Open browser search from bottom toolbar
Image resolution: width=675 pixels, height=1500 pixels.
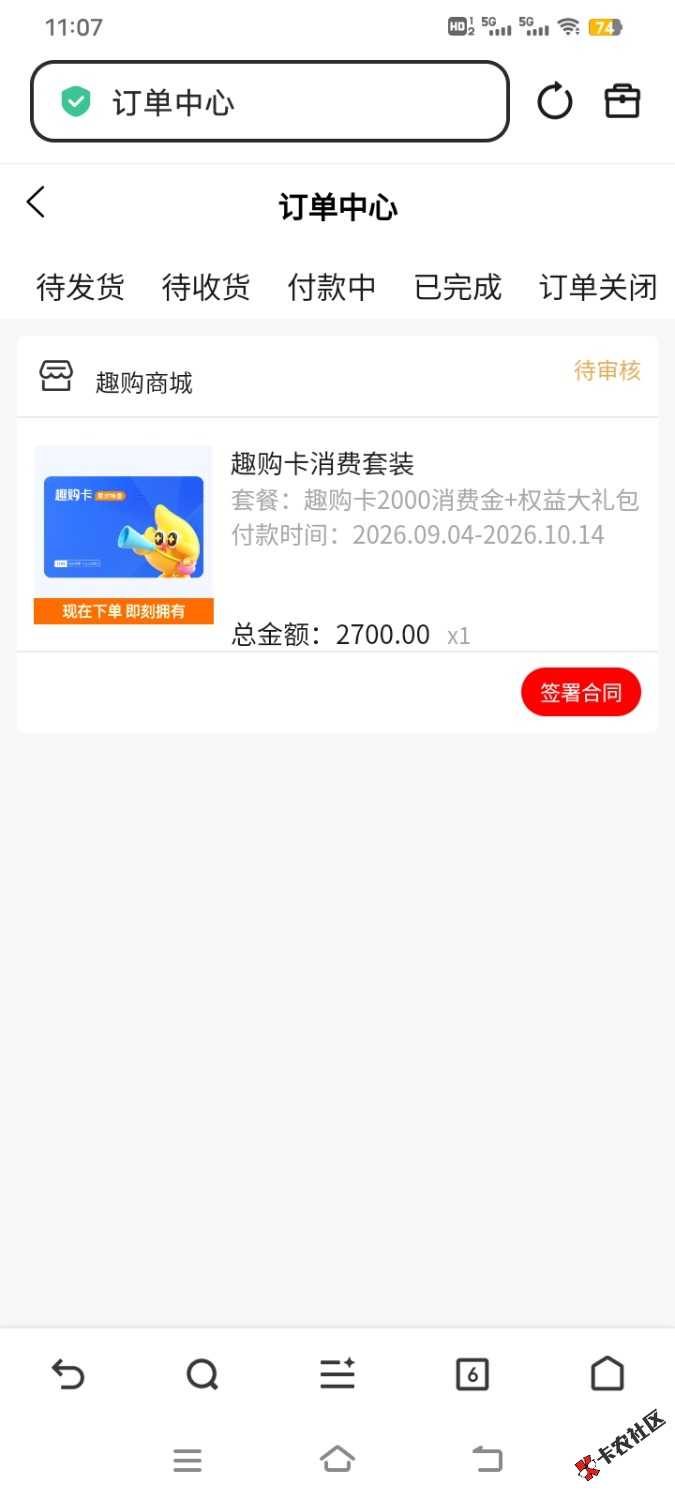pos(203,1375)
